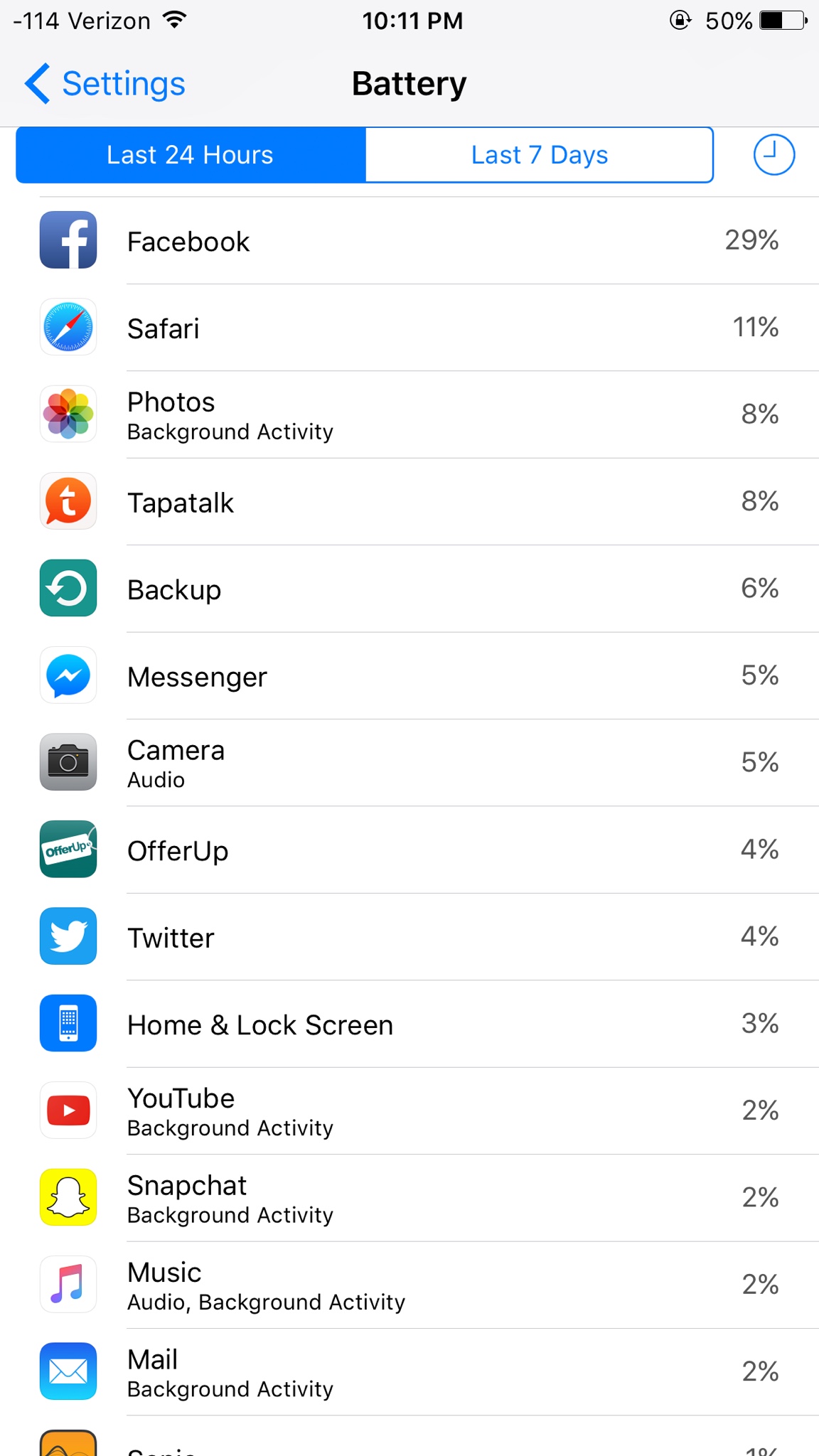Tap the Snapchat battery usage row

(427, 1199)
